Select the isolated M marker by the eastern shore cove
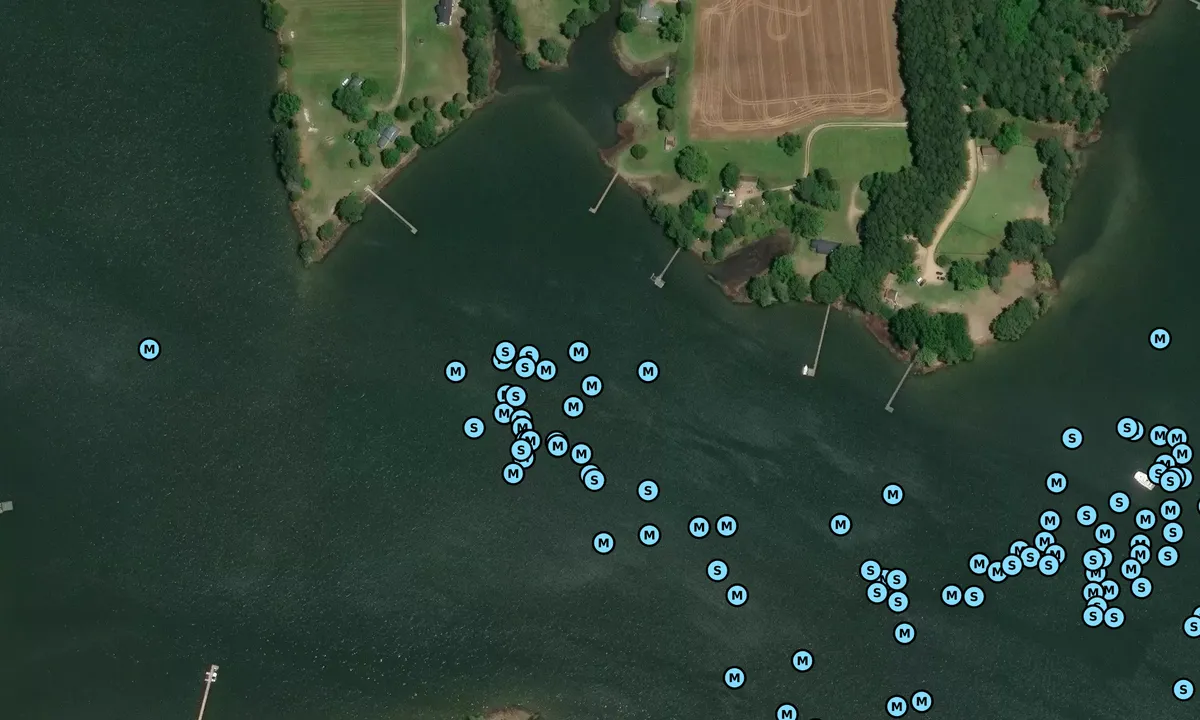 (1160, 339)
